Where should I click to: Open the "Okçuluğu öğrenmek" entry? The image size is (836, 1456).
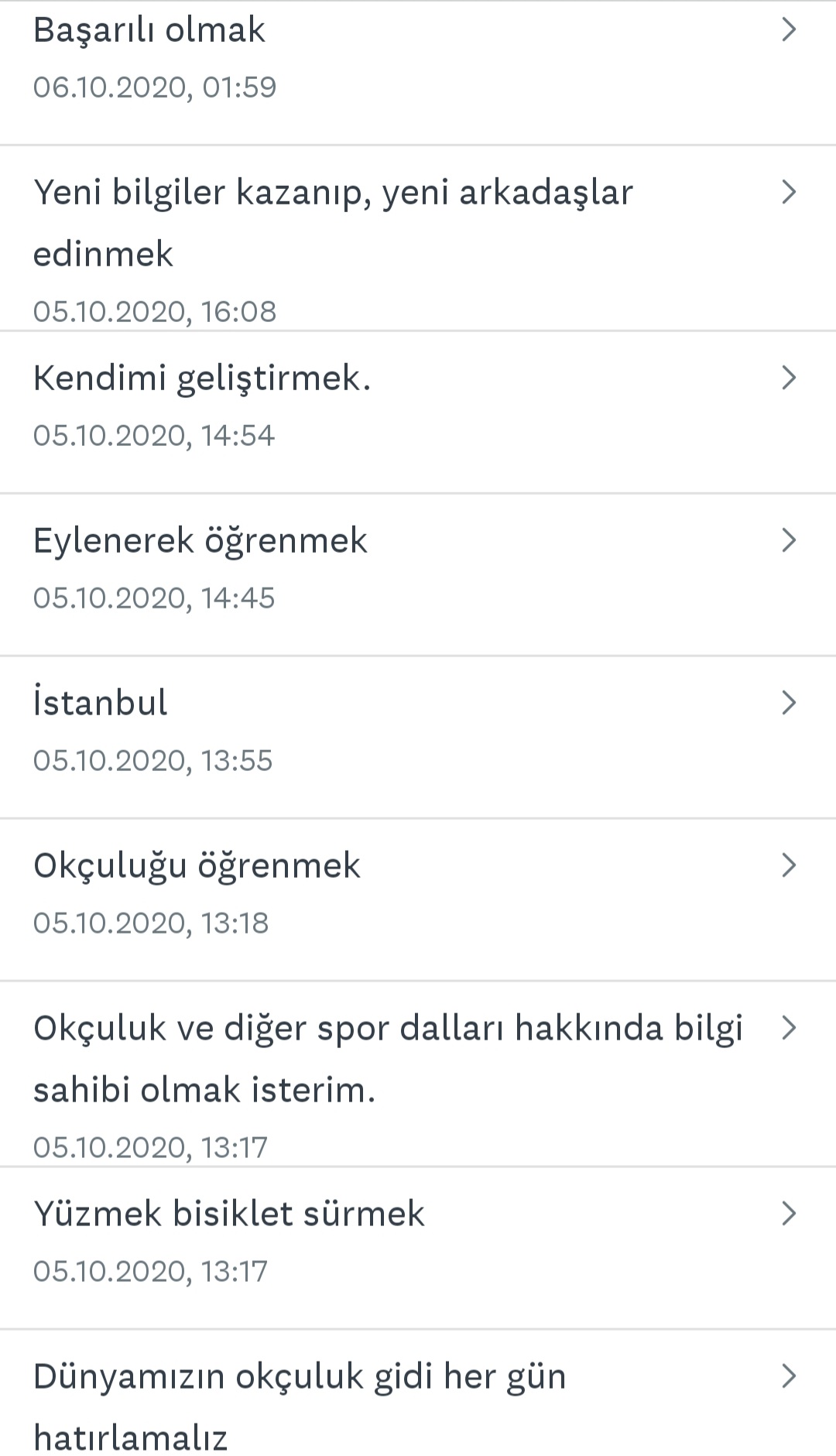tap(197, 865)
